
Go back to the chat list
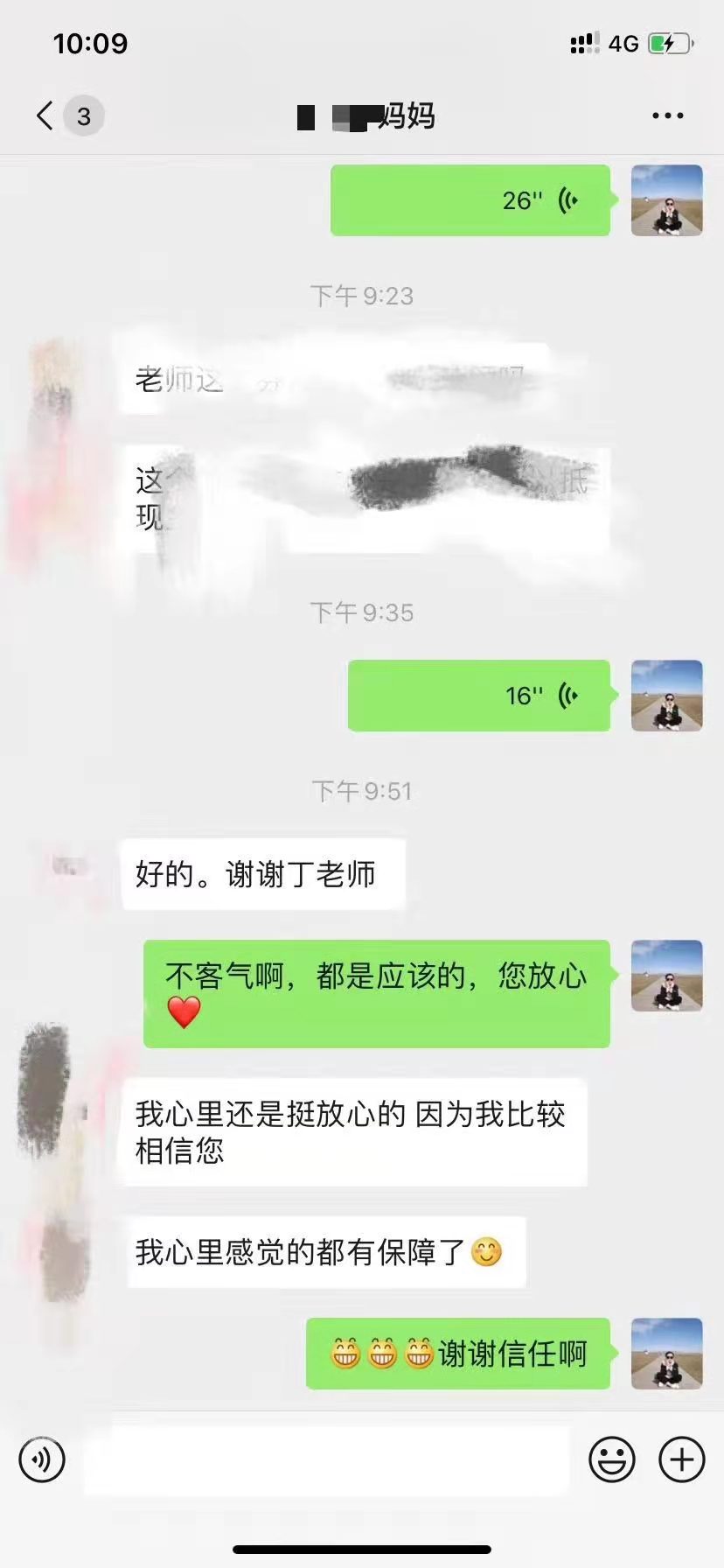(45, 115)
